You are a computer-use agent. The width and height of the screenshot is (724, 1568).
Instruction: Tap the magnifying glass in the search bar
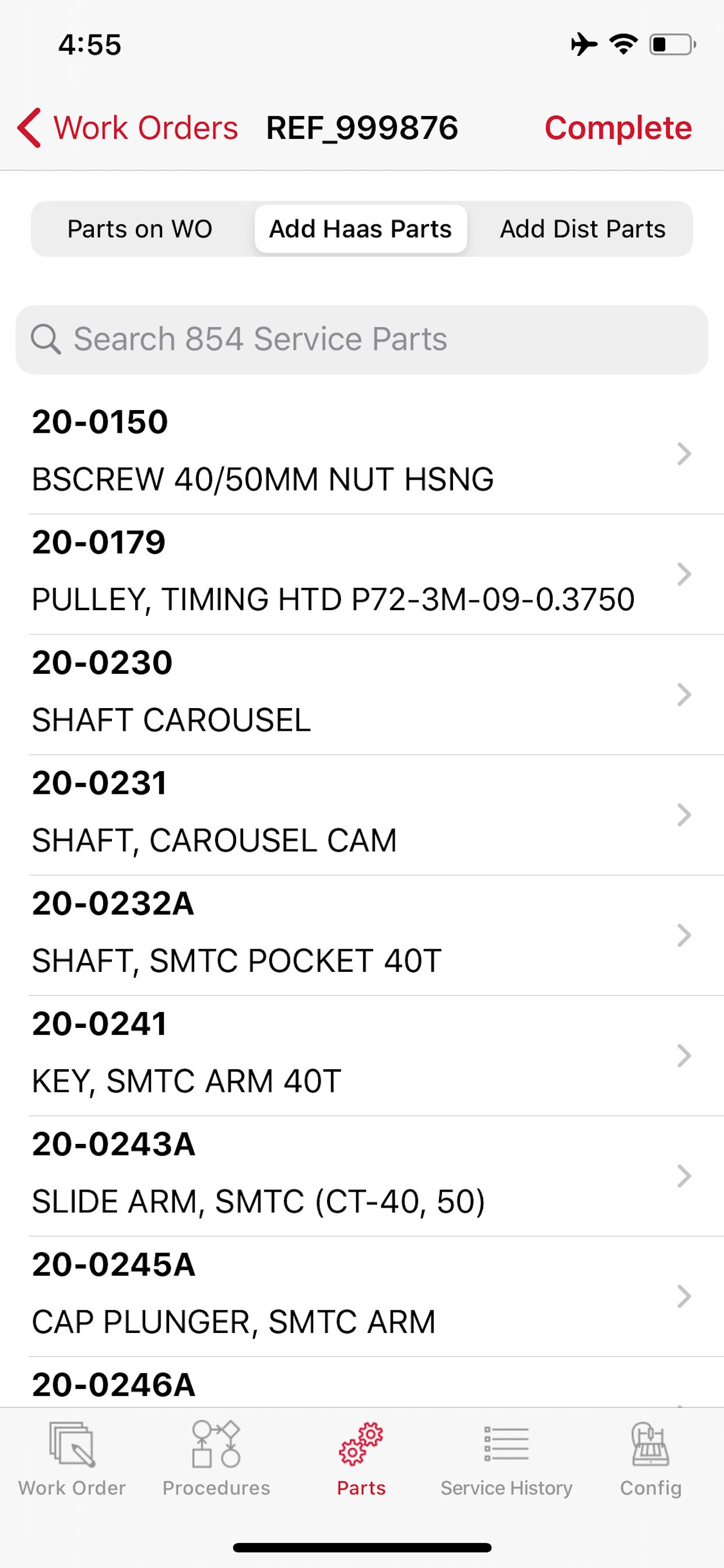pyautogui.click(x=47, y=338)
